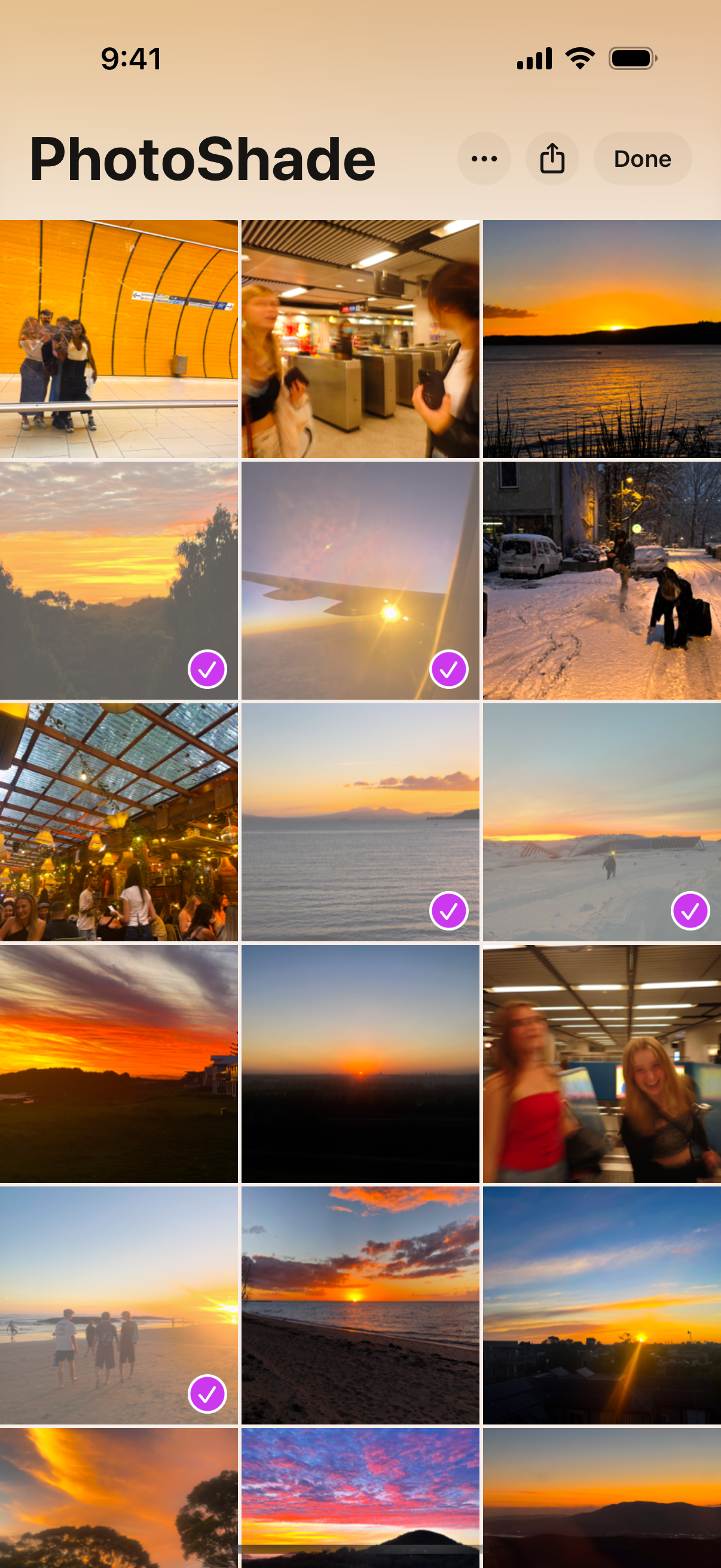Deselect the airplane wing sunset photo
This screenshot has height=1568, width=721.
(360, 581)
